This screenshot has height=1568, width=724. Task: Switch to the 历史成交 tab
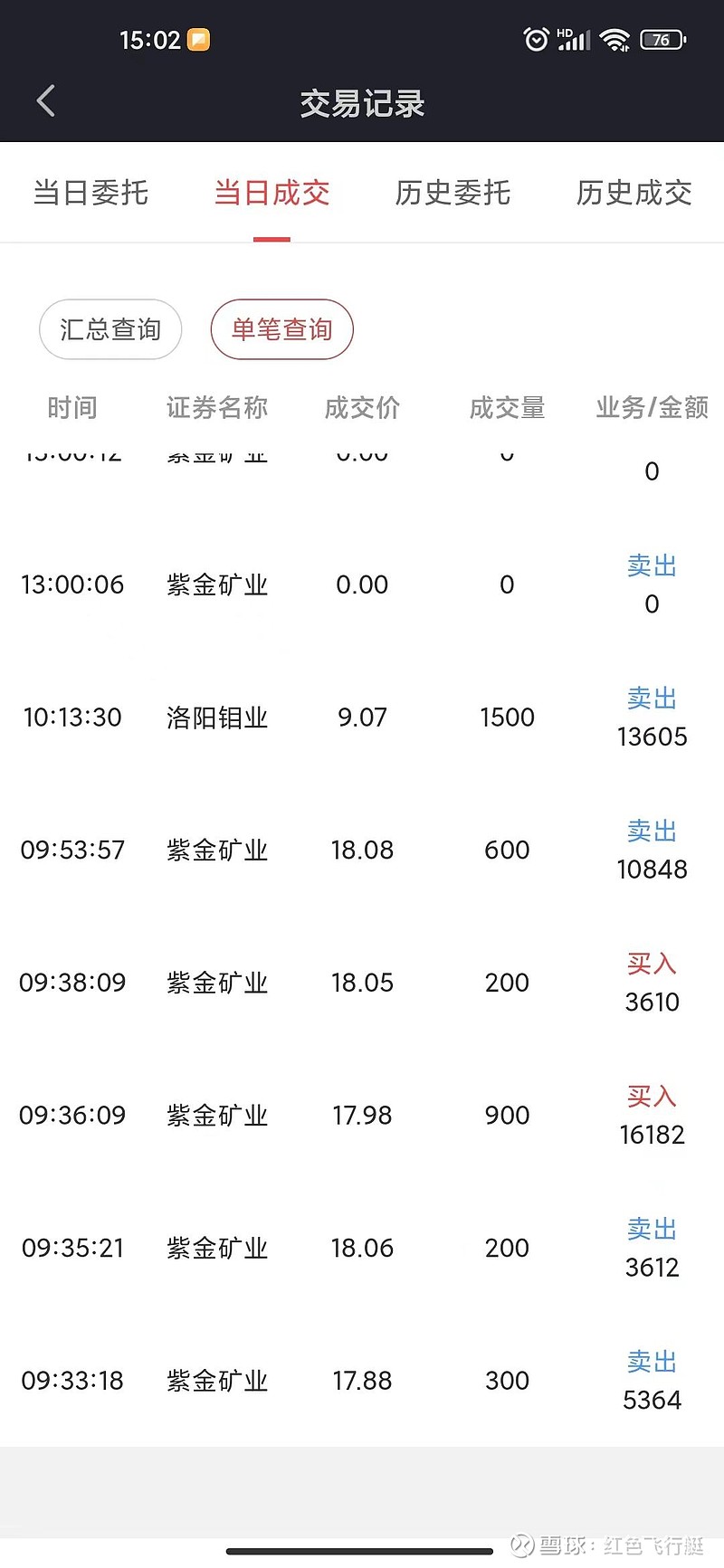pos(633,193)
